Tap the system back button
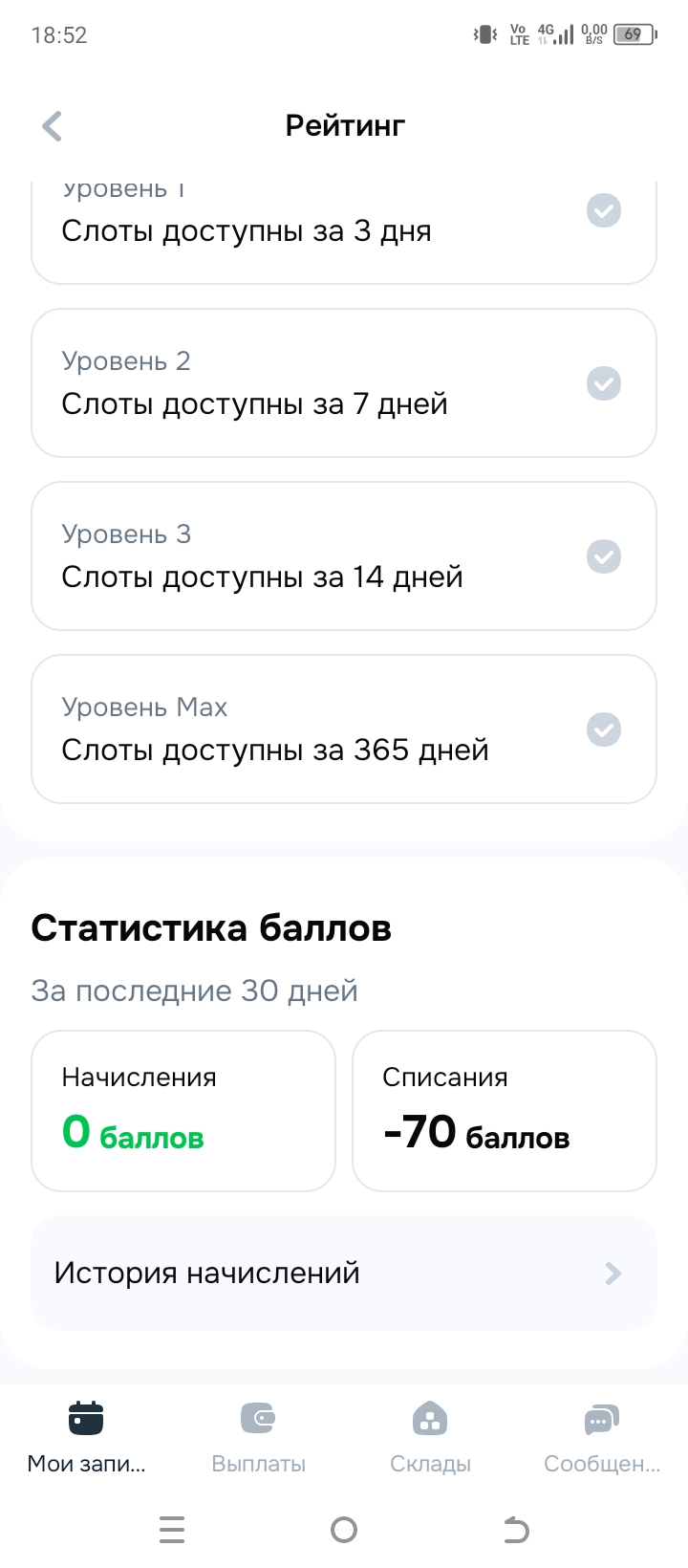Image resolution: width=688 pixels, height=1568 pixels. point(516,1531)
